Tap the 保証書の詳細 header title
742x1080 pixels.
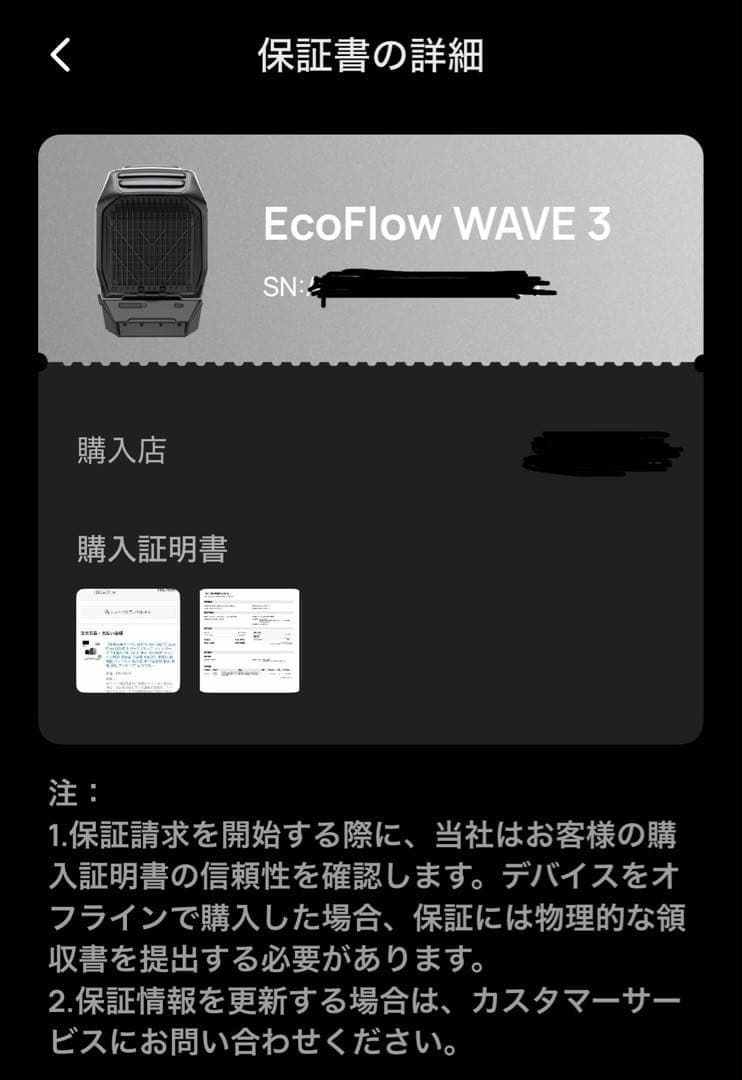(x=371, y=54)
